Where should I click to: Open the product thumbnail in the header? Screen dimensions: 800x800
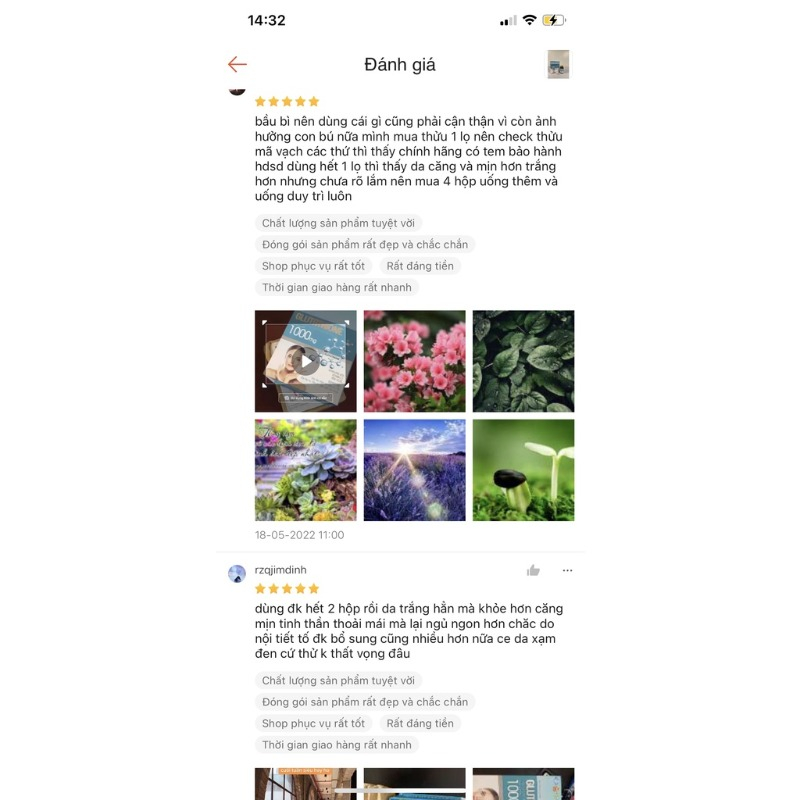[558, 64]
